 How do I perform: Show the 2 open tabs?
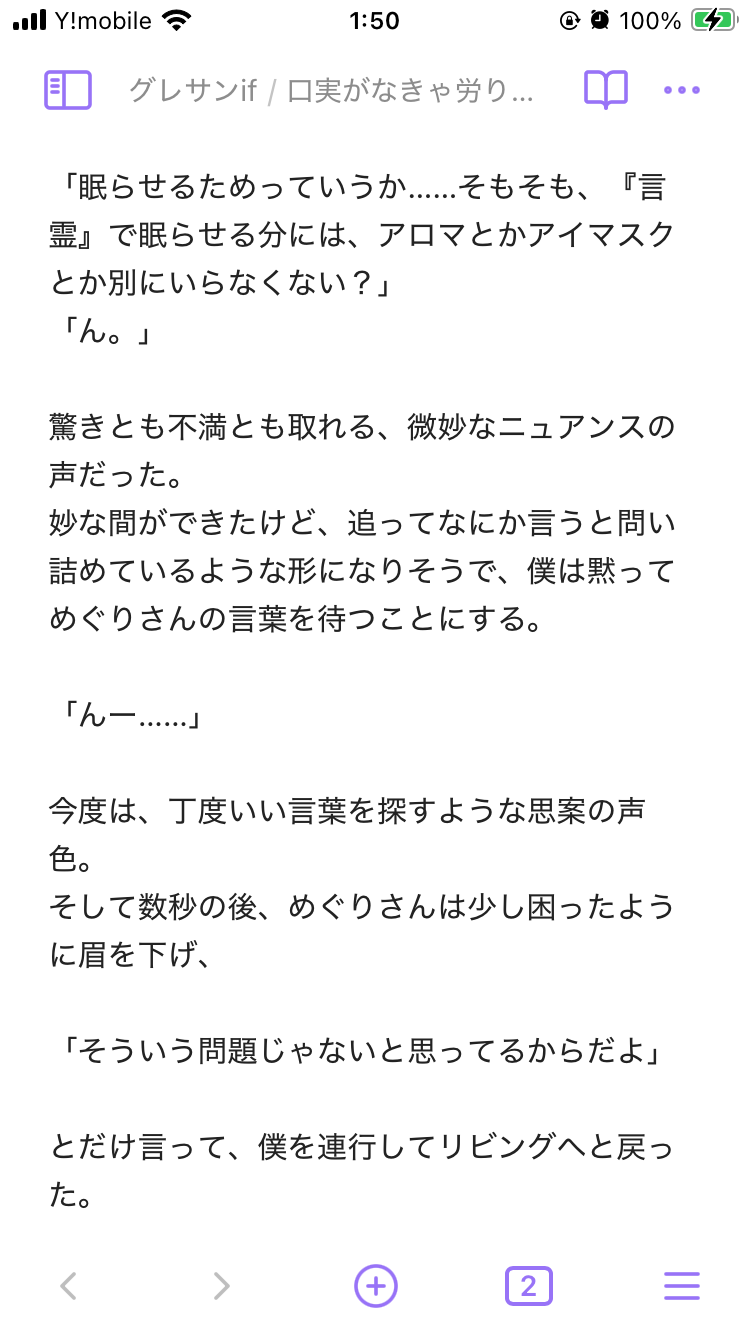point(529,1286)
